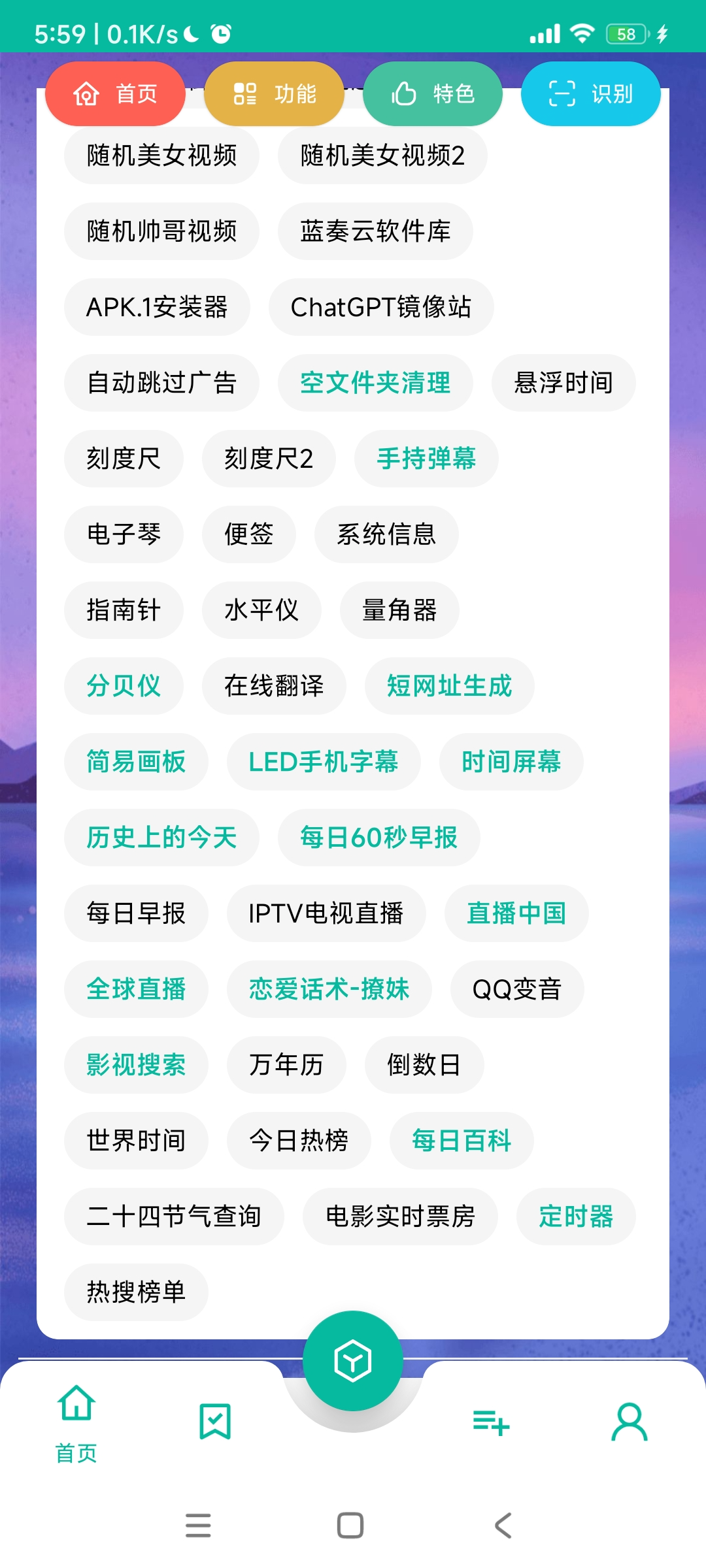This screenshot has height=1568, width=706.
Task: Launch QQ变音 tool
Action: point(516,989)
